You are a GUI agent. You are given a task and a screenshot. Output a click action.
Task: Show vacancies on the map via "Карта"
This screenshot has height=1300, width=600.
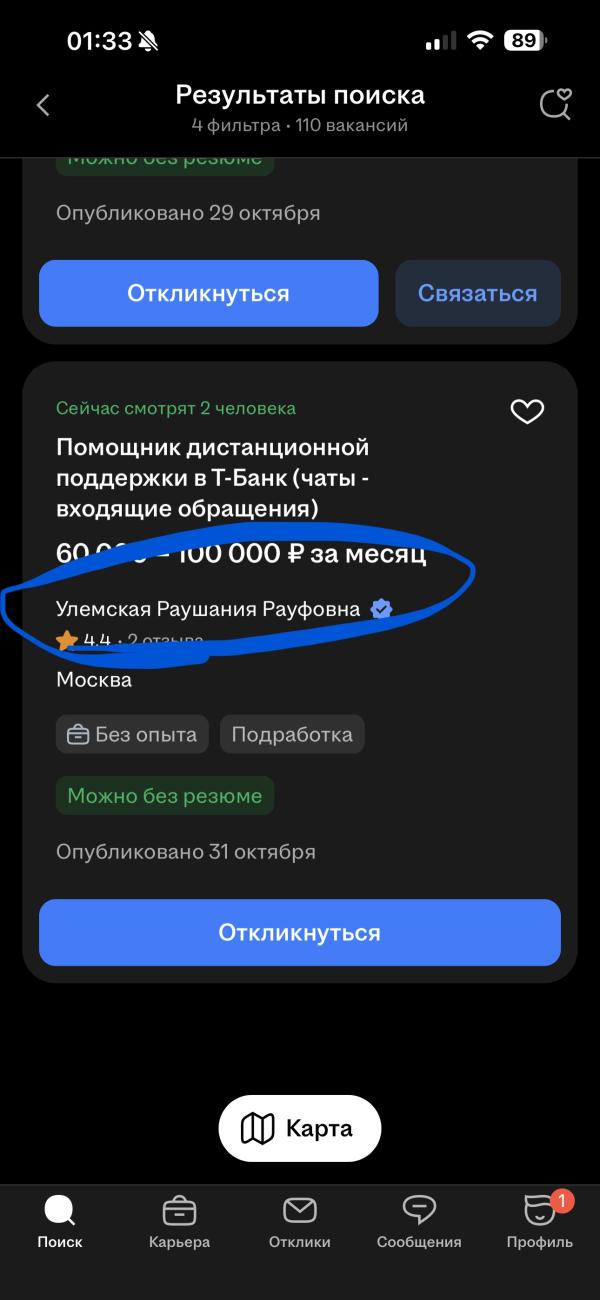pyautogui.click(x=300, y=1128)
